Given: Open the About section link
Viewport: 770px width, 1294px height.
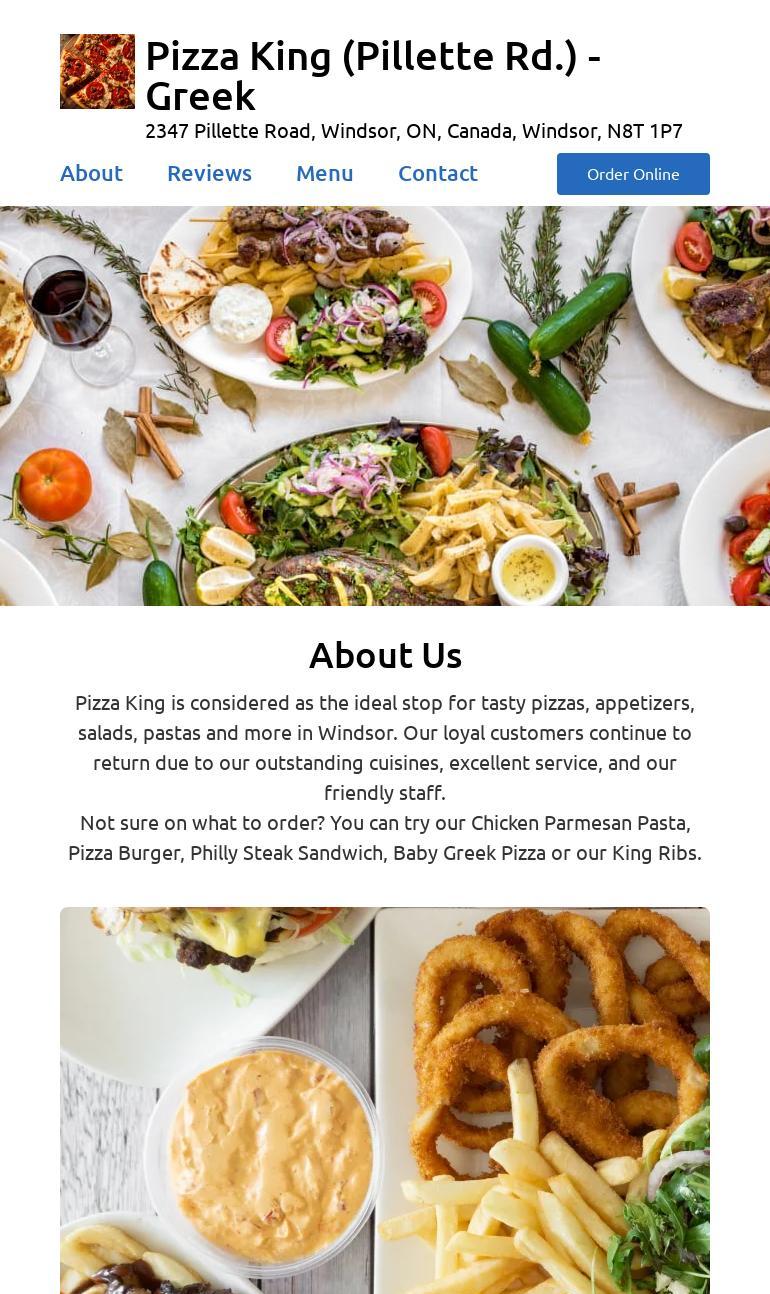Looking at the screenshot, I should [91, 174].
